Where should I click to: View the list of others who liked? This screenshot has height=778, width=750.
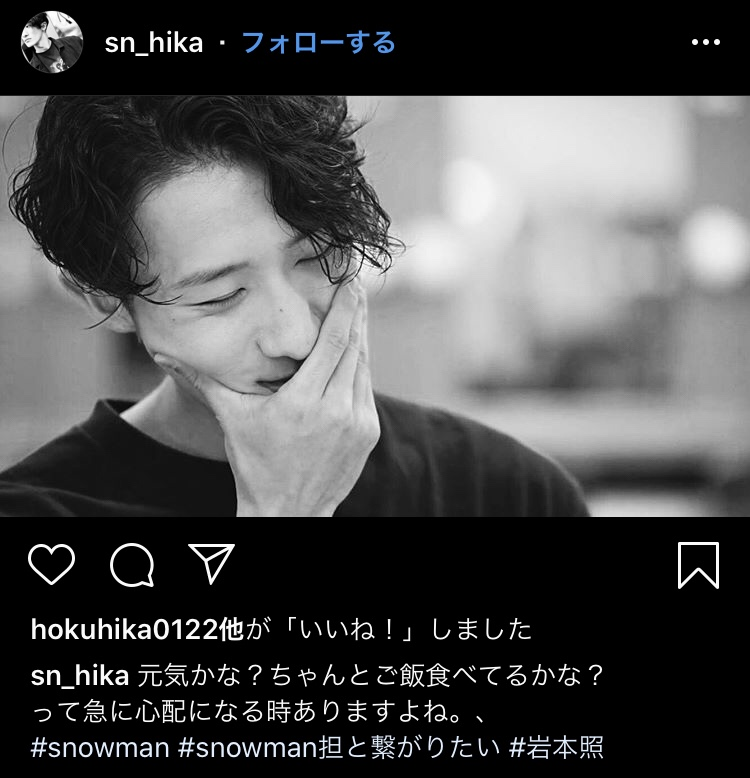pyautogui.click(x=231, y=629)
